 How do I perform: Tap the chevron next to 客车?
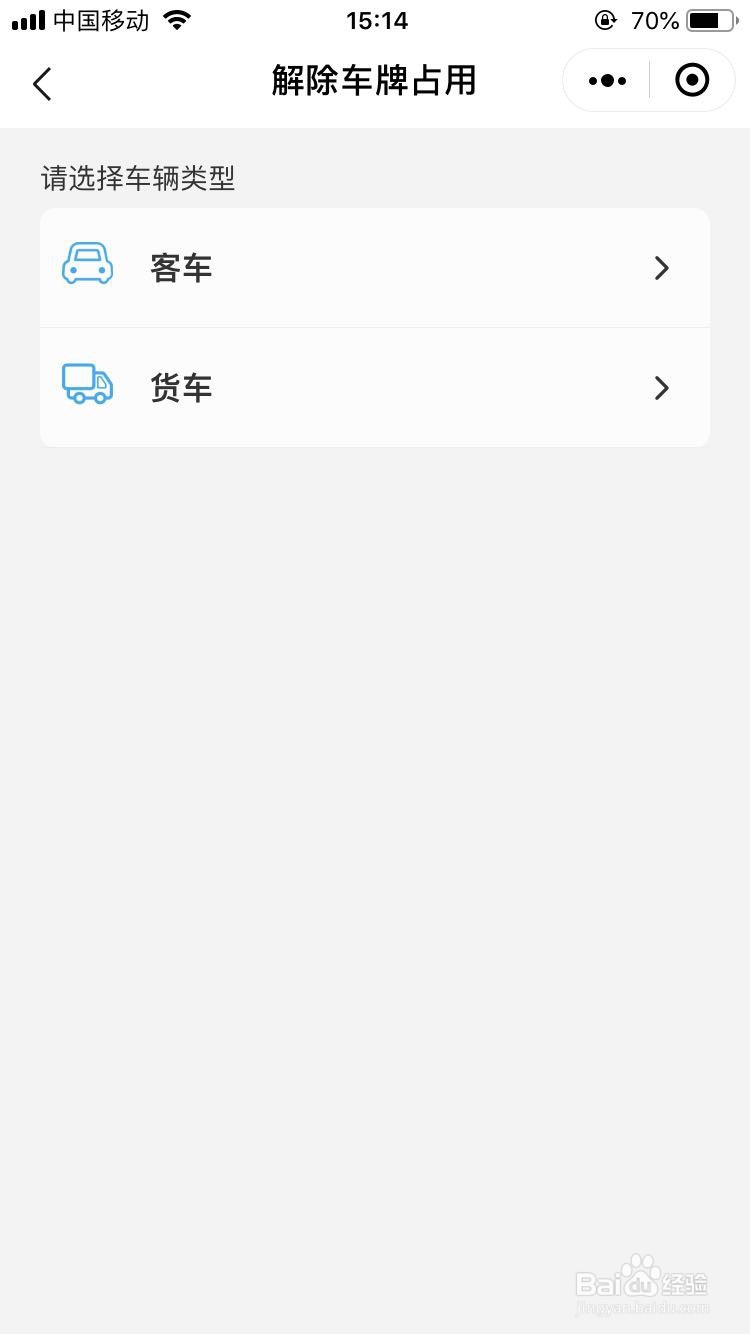[x=660, y=267]
